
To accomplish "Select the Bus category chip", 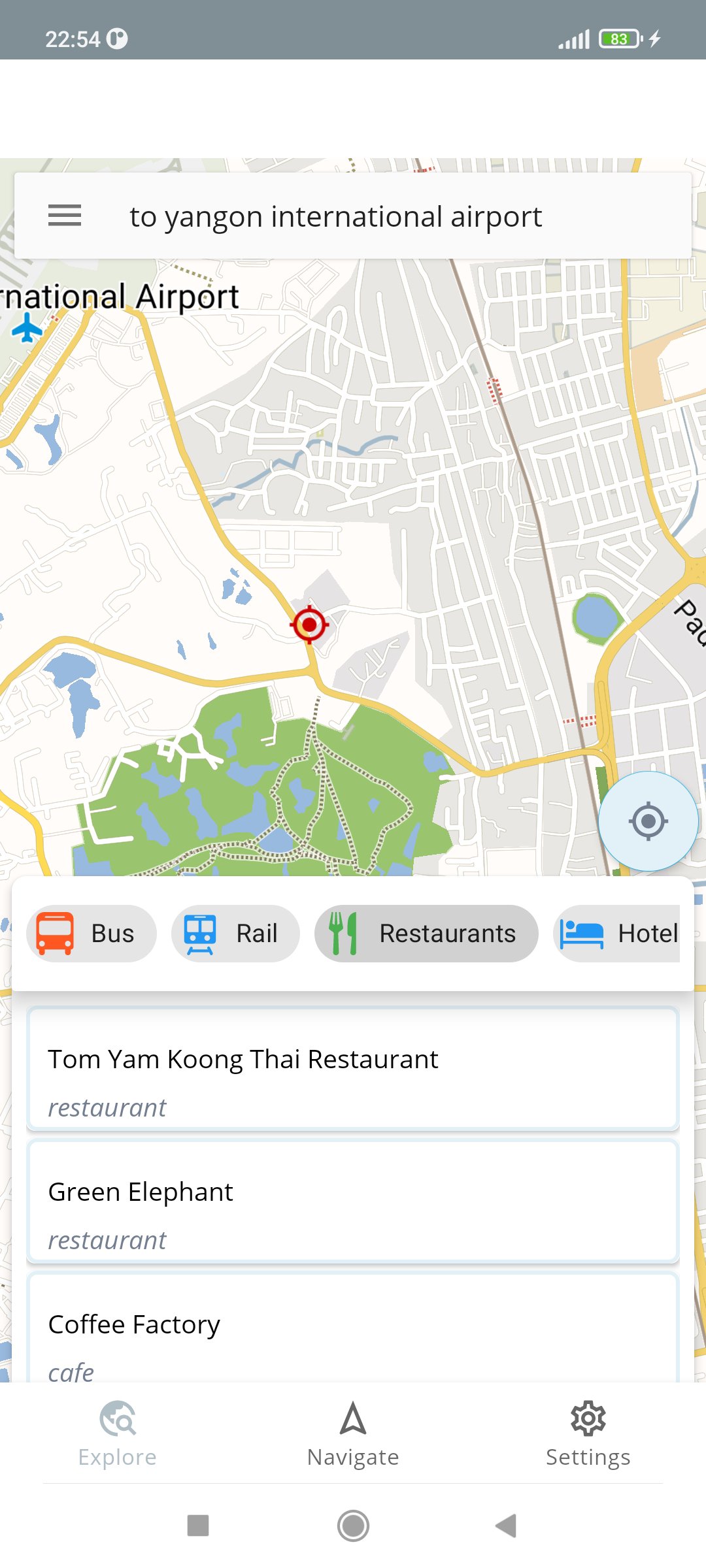I will pyautogui.click(x=92, y=933).
